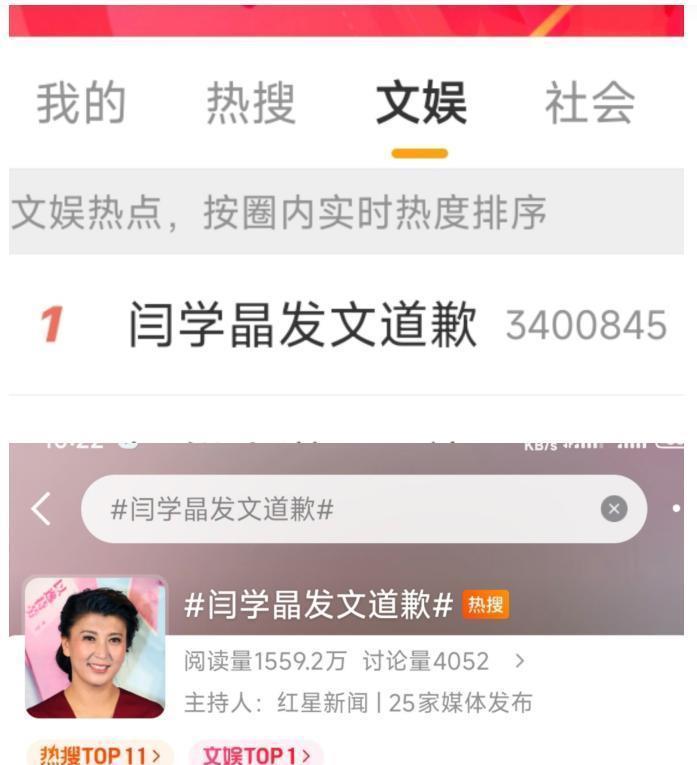
Task: Switch to the 热搜 tab
Action: coord(250,103)
